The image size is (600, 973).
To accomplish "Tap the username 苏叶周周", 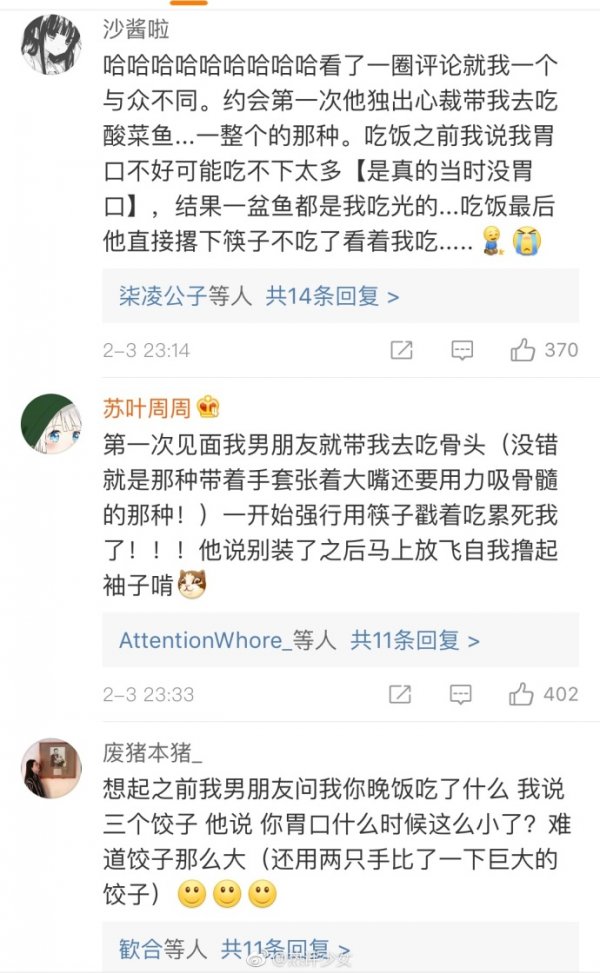I will 146,408.
